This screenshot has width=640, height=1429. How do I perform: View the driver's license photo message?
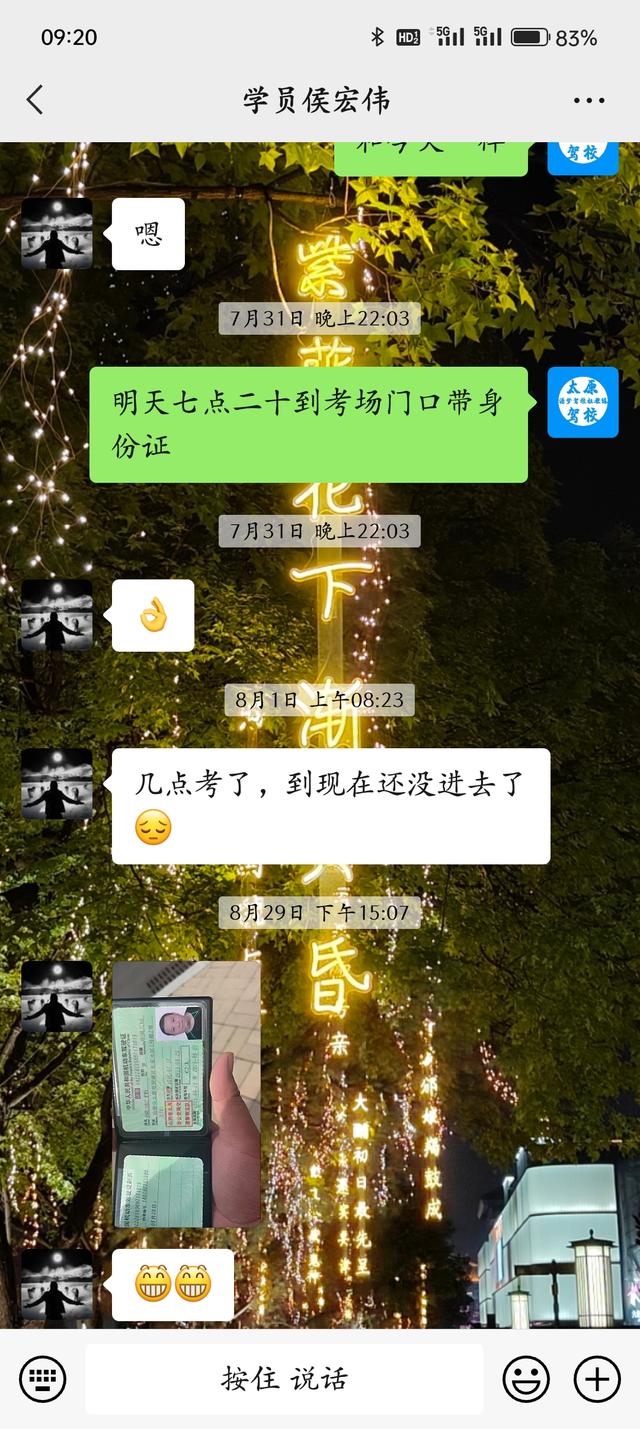tap(186, 1094)
